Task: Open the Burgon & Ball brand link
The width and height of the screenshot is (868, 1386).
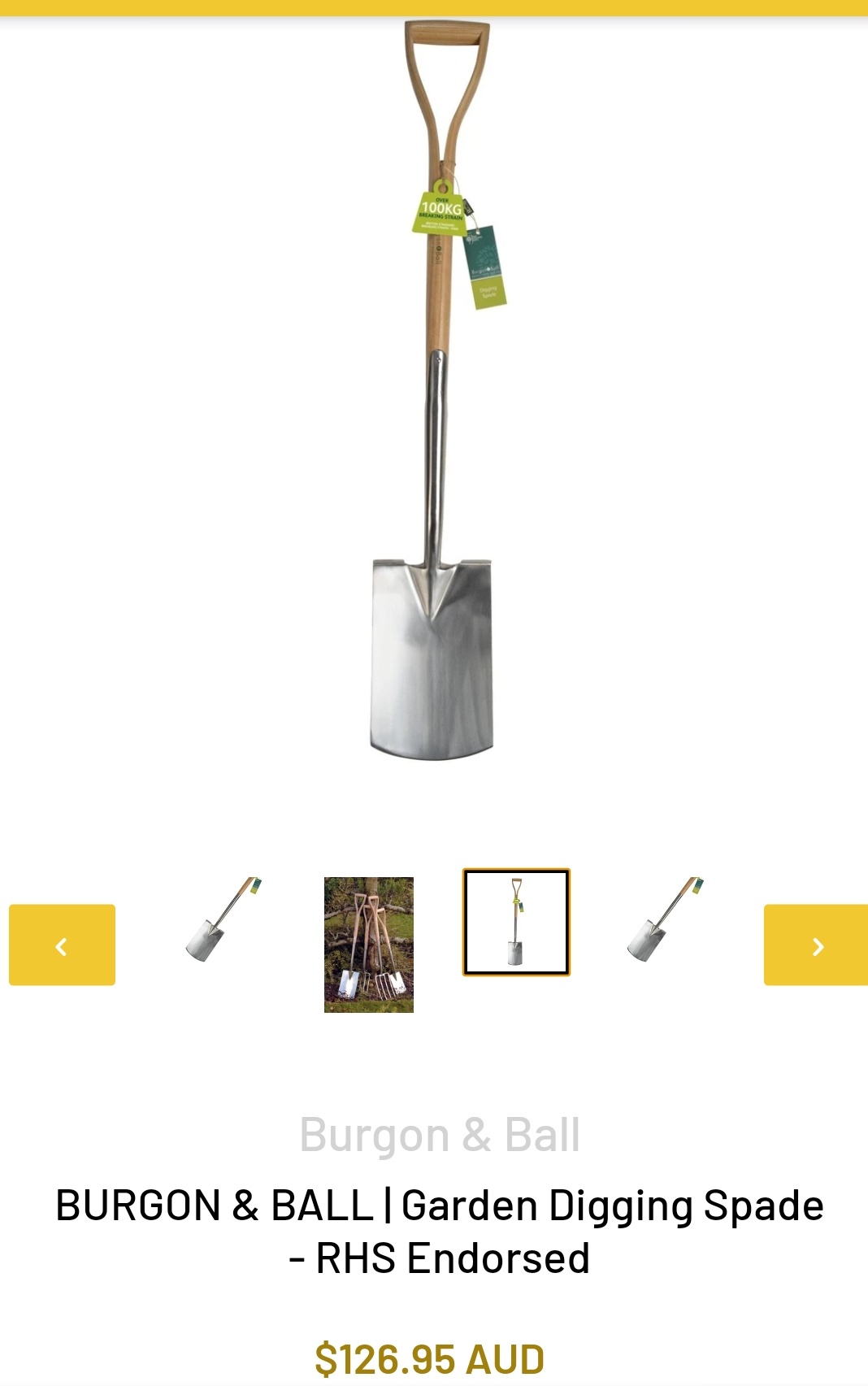Action: click(x=440, y=1135)
